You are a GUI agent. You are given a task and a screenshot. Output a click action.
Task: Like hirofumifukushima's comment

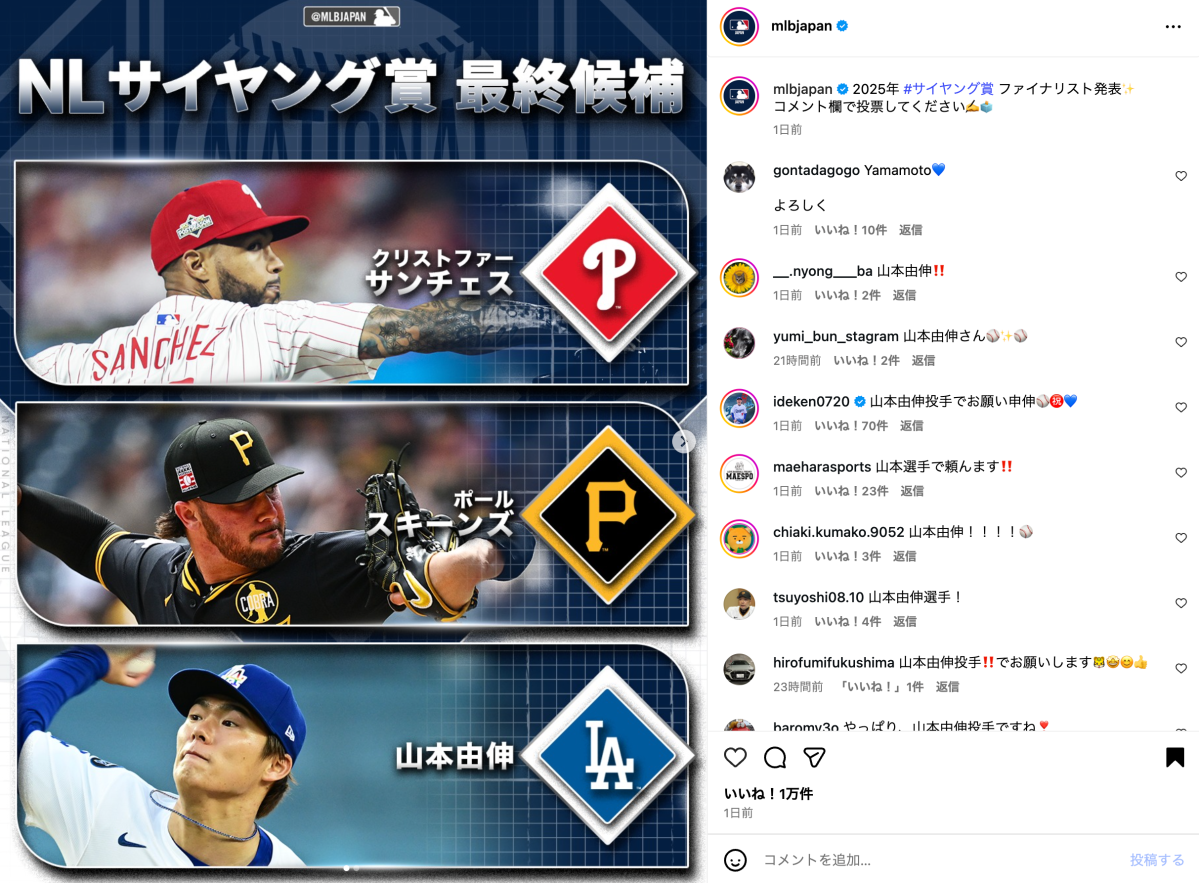tap(1181, 668)
